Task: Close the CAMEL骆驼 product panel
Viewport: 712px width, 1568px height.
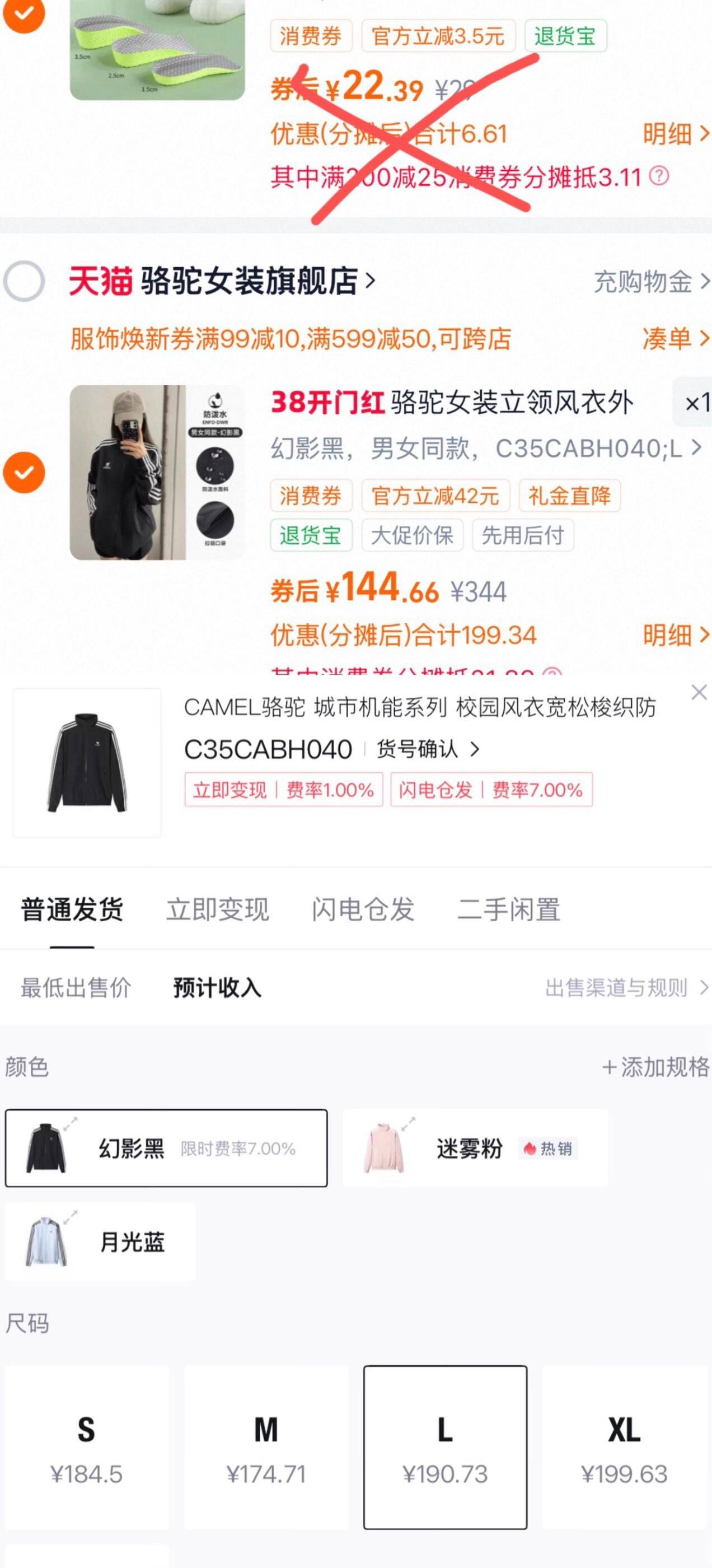Action: tap(699, 692)
